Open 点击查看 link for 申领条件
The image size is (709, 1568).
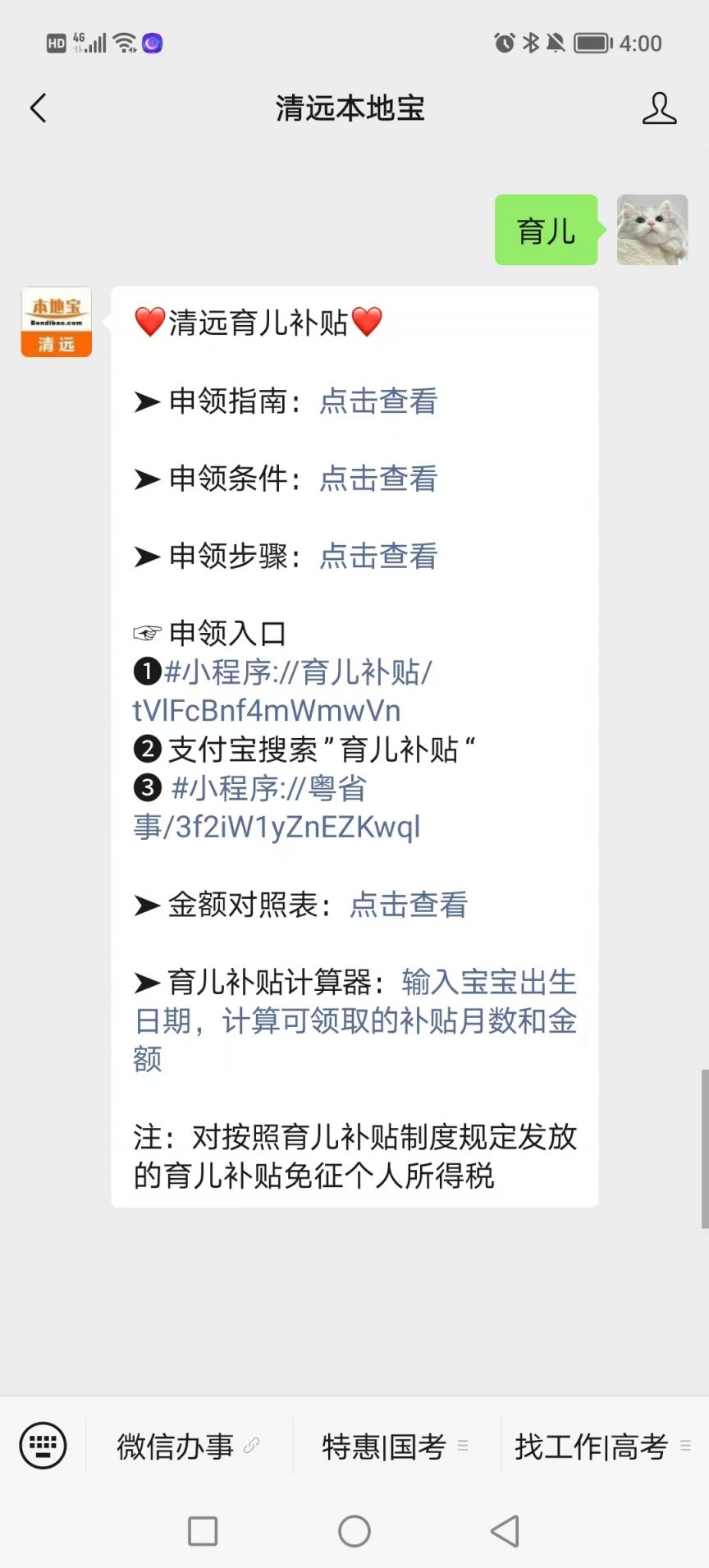tap(378, 479)
